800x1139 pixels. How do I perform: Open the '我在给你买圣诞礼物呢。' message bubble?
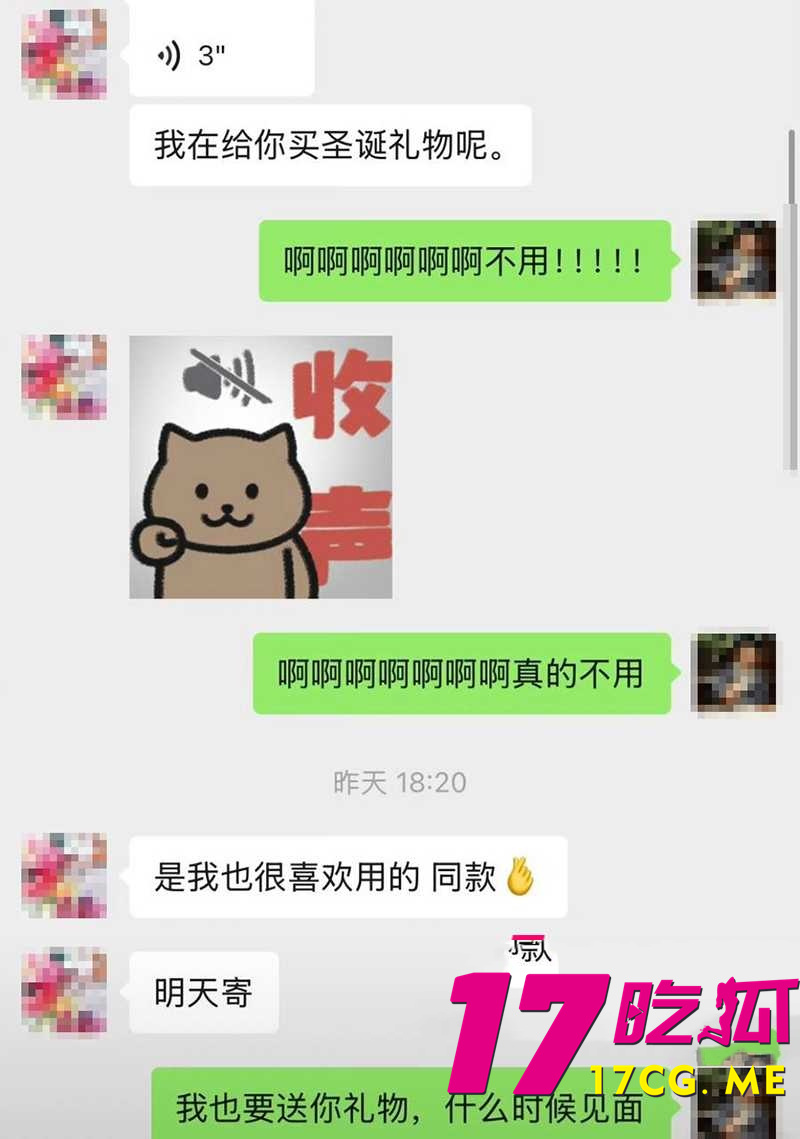click(330, 143)
